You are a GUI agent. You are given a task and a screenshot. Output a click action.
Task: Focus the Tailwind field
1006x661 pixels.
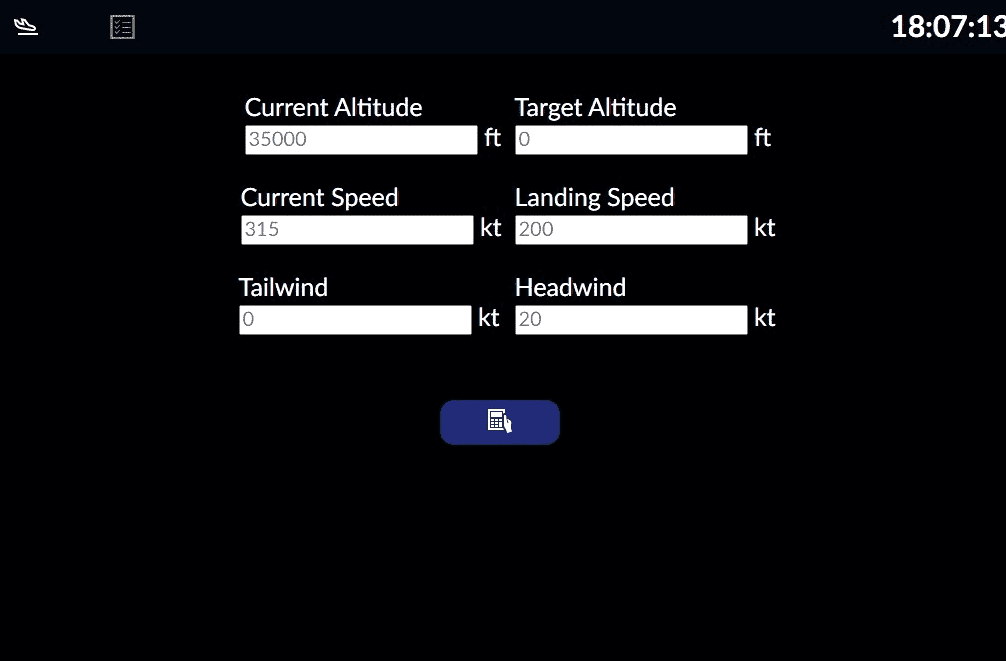coord(355,320)
